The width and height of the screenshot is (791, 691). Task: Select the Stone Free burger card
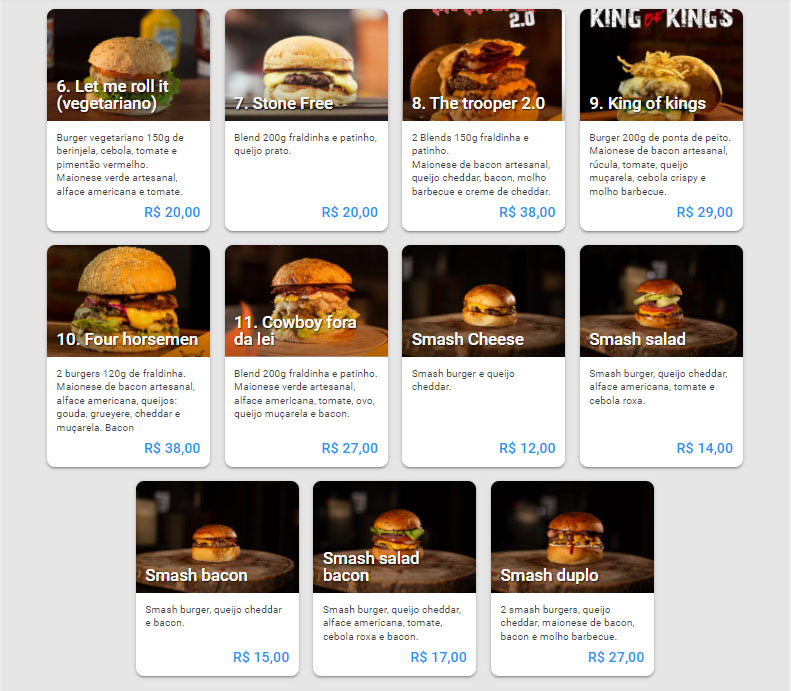tap(306, 120)
